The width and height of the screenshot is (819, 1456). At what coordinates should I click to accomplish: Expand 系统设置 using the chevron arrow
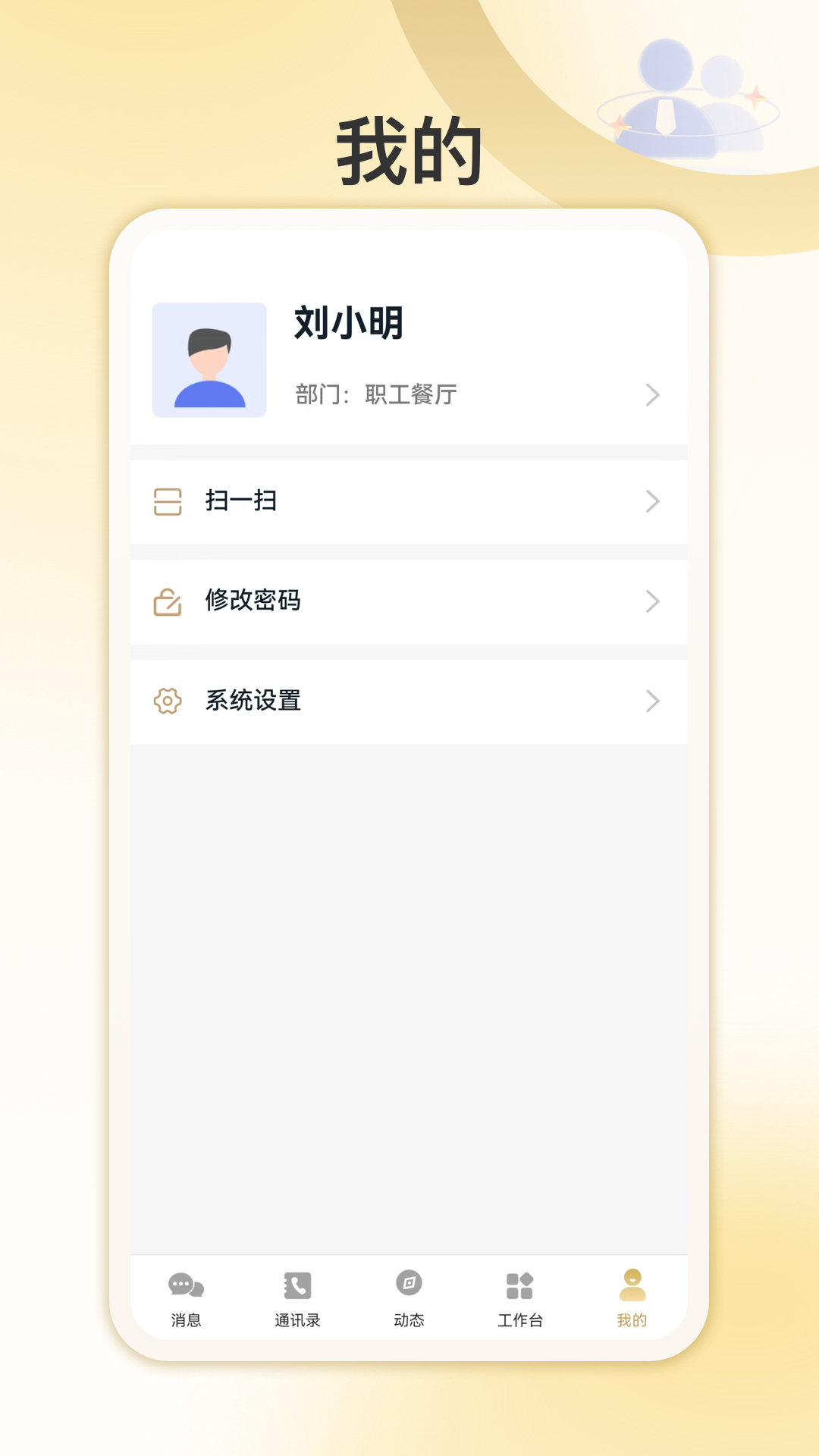click(652, 701)
